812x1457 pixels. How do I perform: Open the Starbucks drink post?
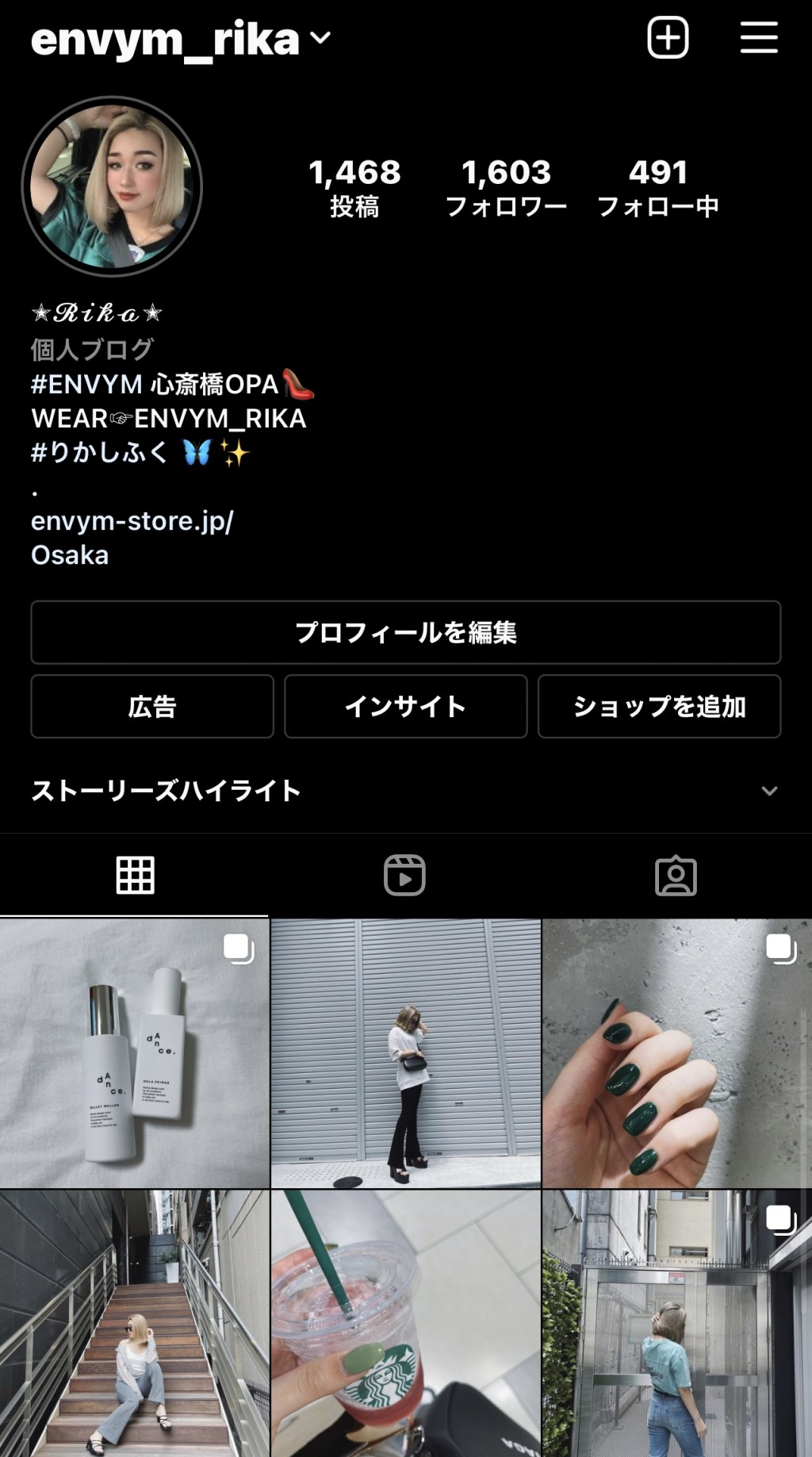click(x=406, y=1324)
